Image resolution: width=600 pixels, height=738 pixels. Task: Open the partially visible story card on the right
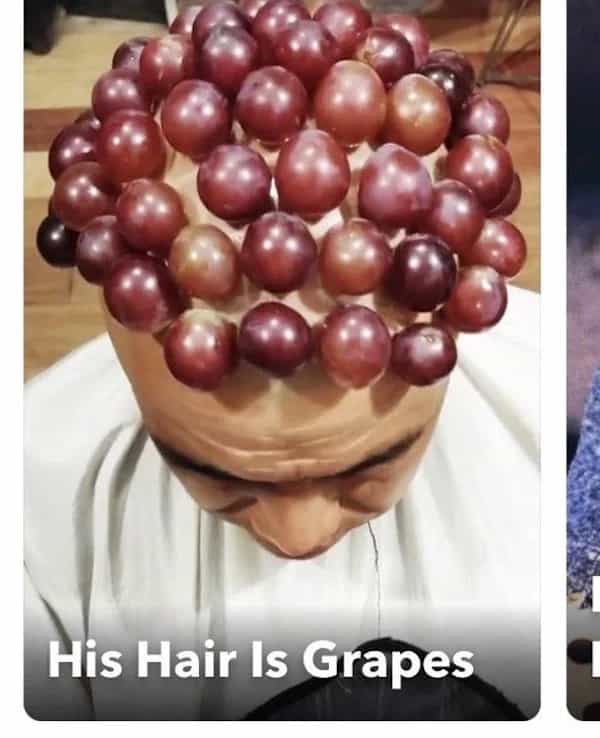click(584, 360)
